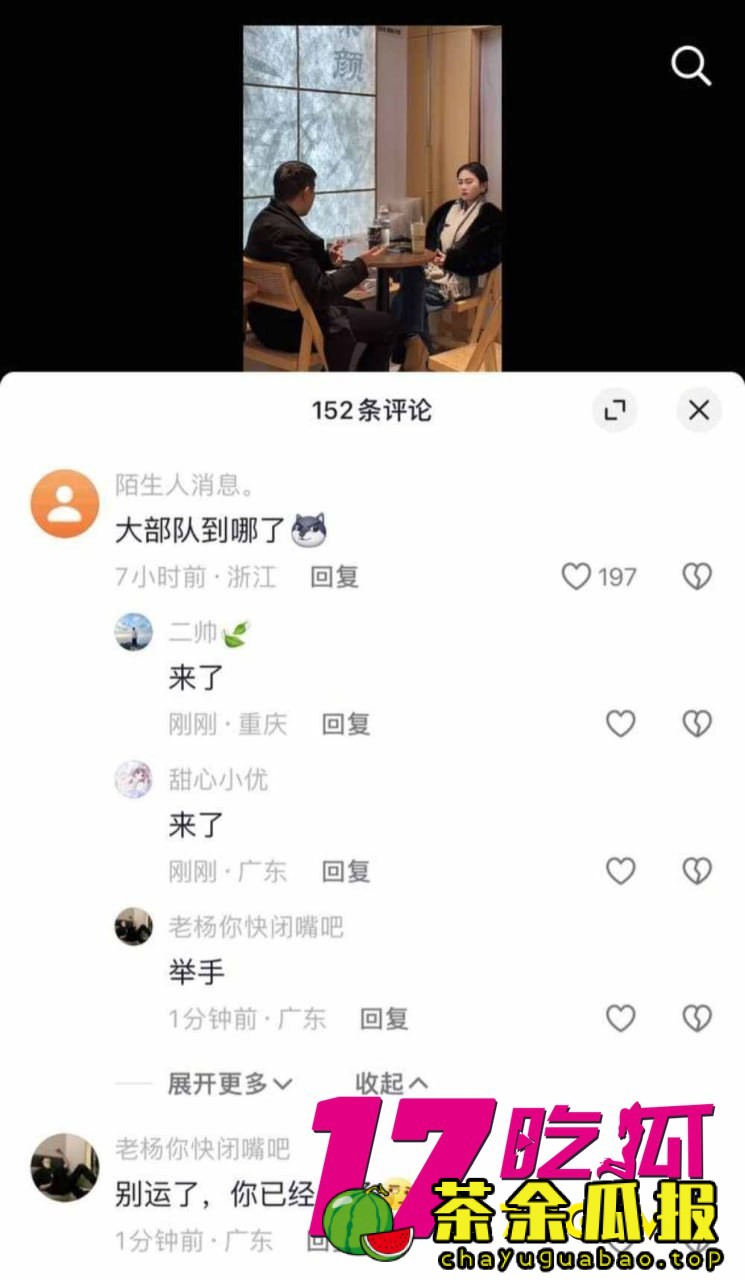Reply to 陌生人消息's comment
This screenshot has height=1280, width=745.
point(334,576)
